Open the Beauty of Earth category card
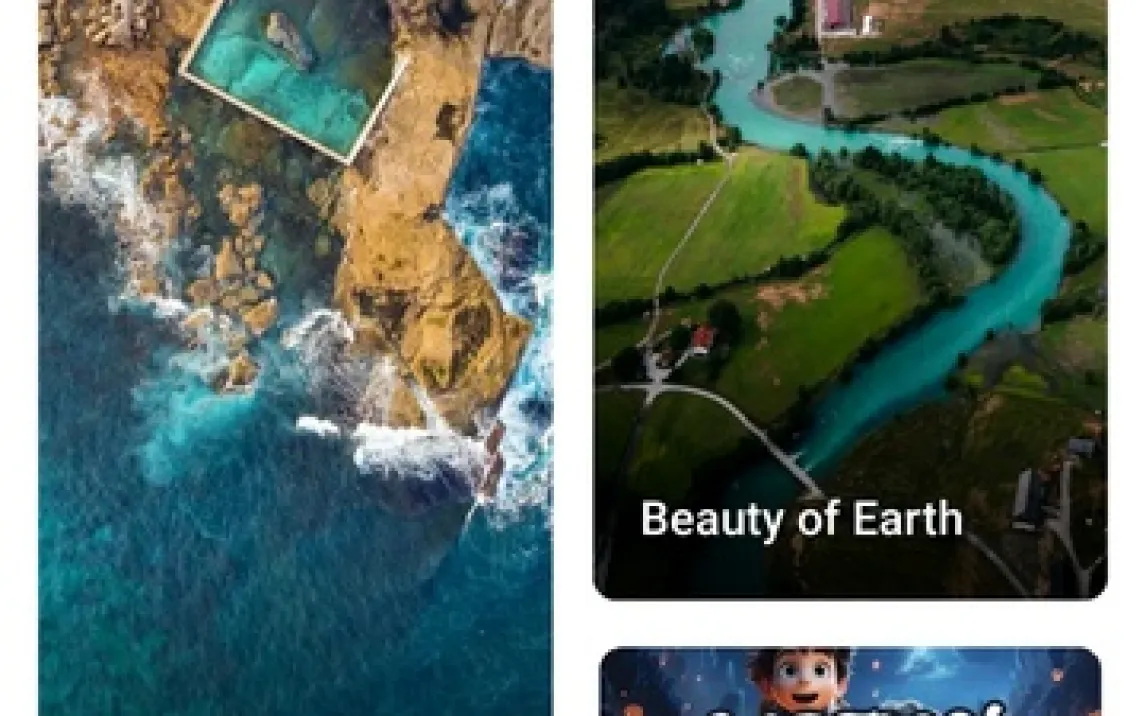 point(850,300)
